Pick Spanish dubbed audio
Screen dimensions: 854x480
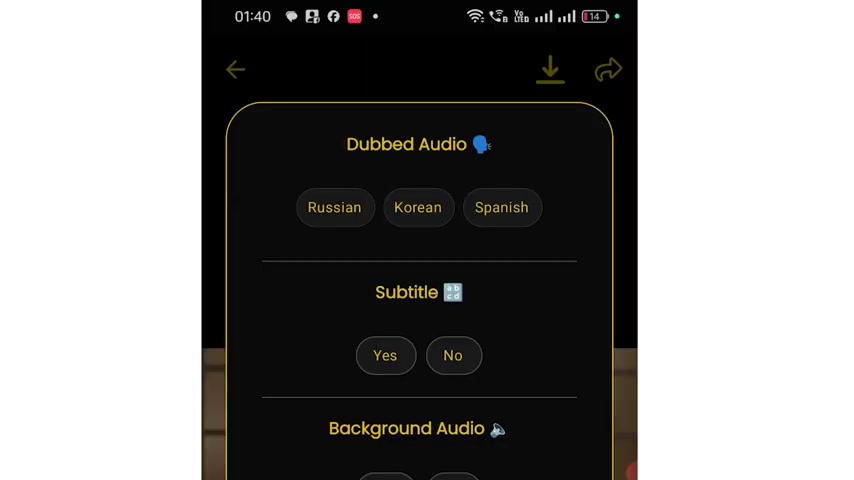501,207
